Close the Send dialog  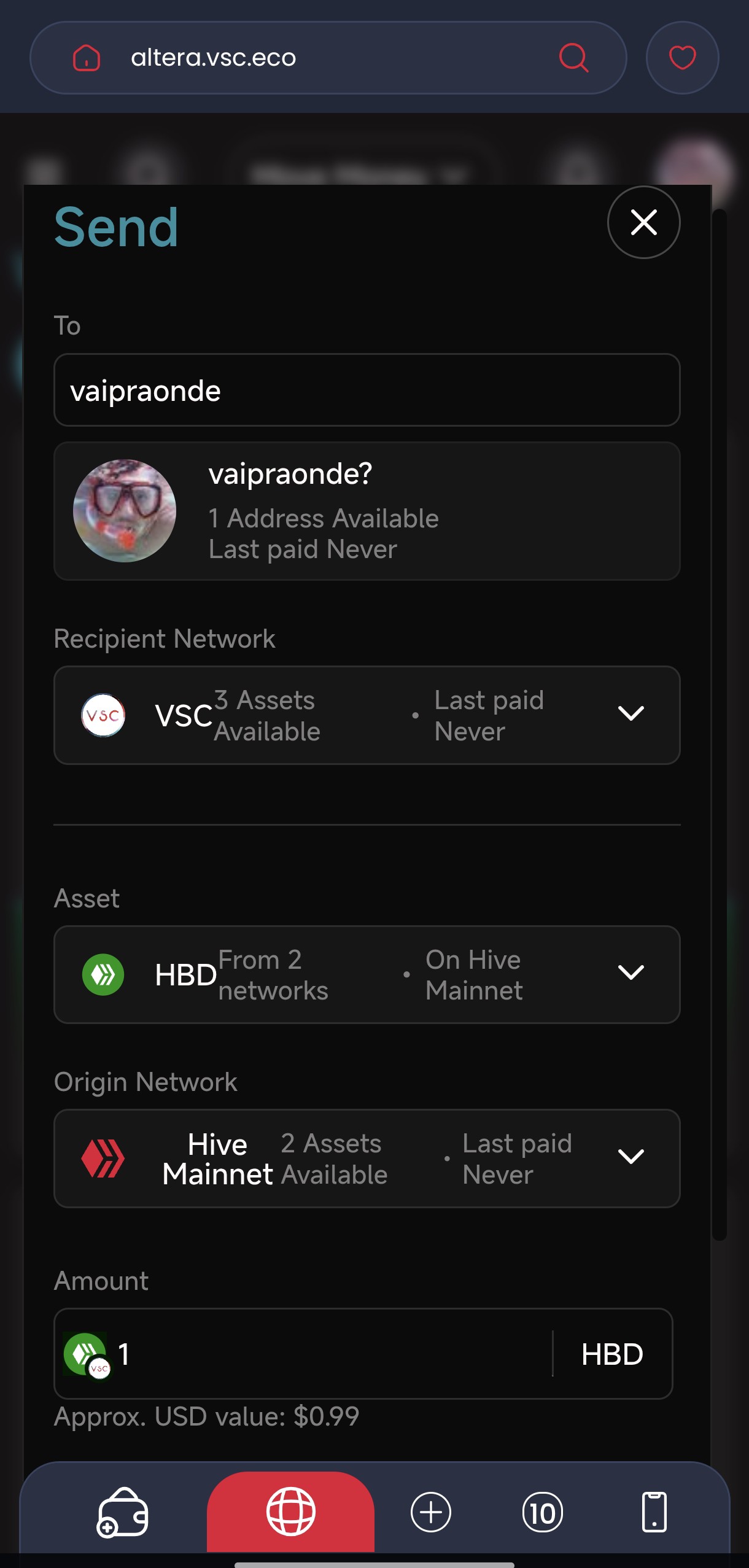tap(643, 222)
